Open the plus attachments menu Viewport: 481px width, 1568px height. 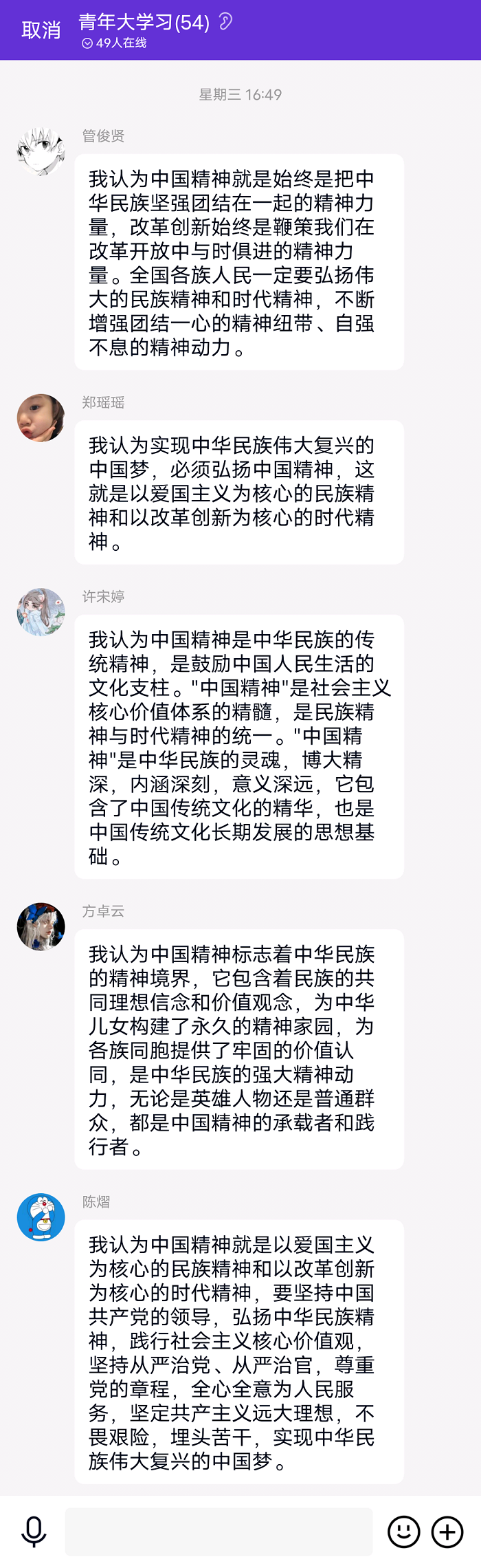tap(447, 1532)
